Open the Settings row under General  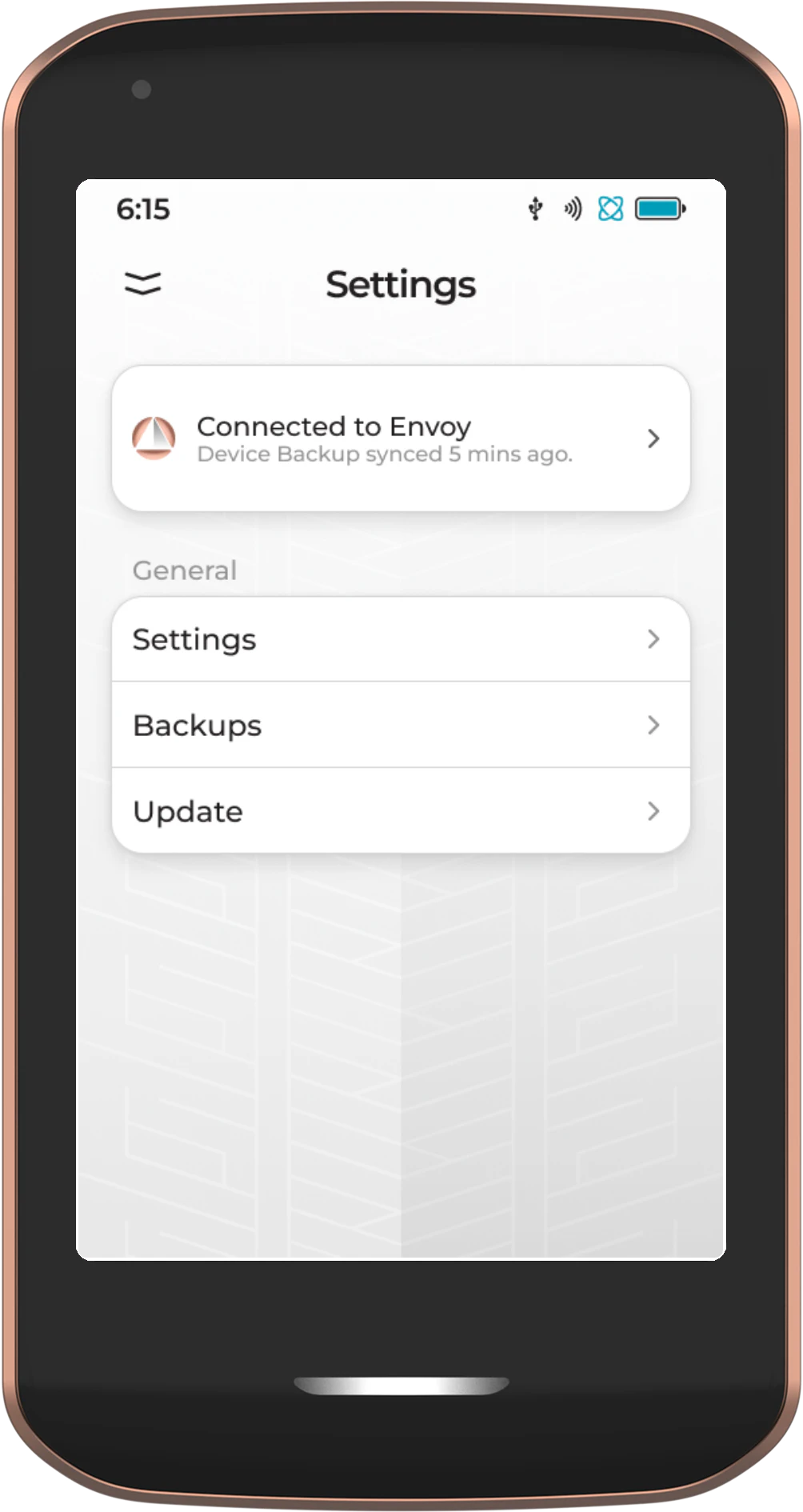click(x=400, y=639)
